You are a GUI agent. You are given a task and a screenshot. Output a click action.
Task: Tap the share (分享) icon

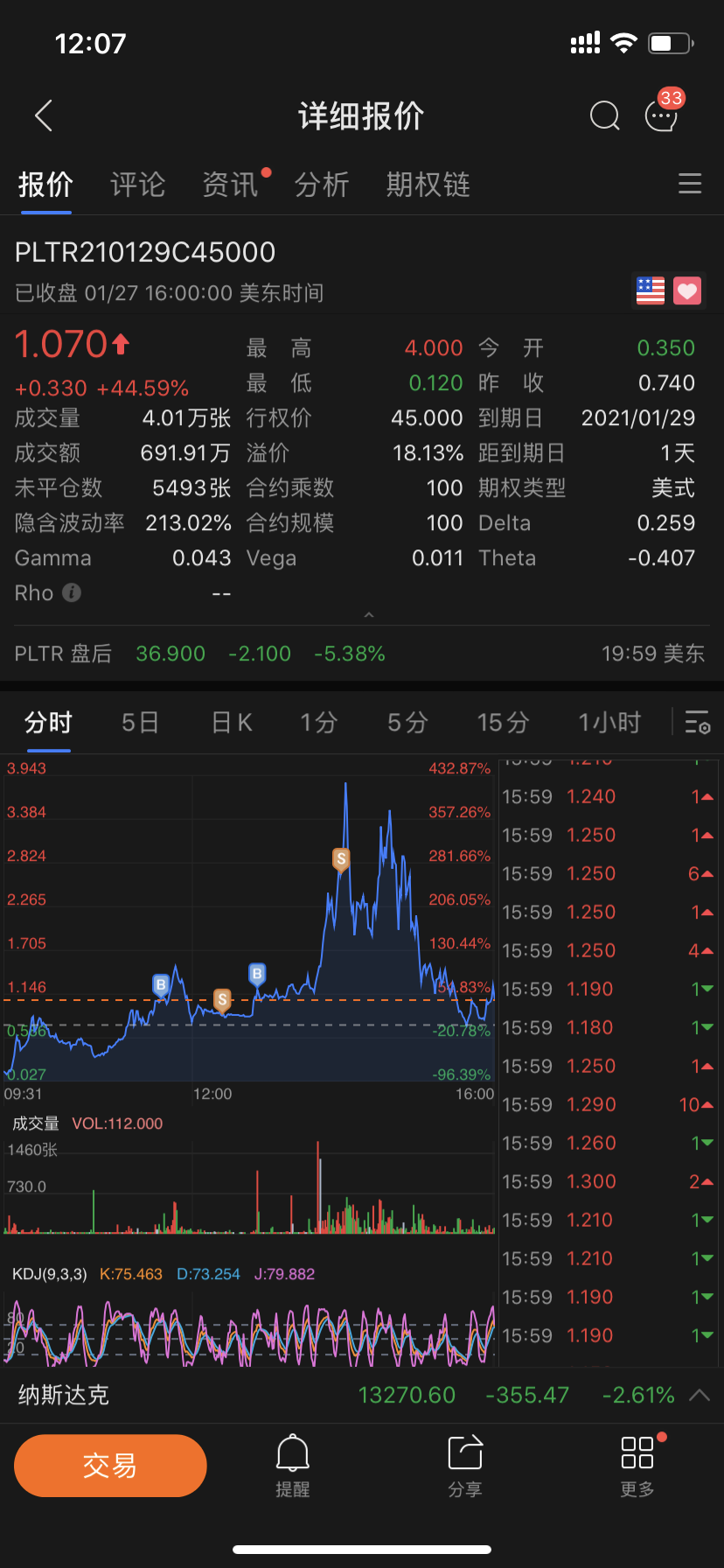point(464,1452)
